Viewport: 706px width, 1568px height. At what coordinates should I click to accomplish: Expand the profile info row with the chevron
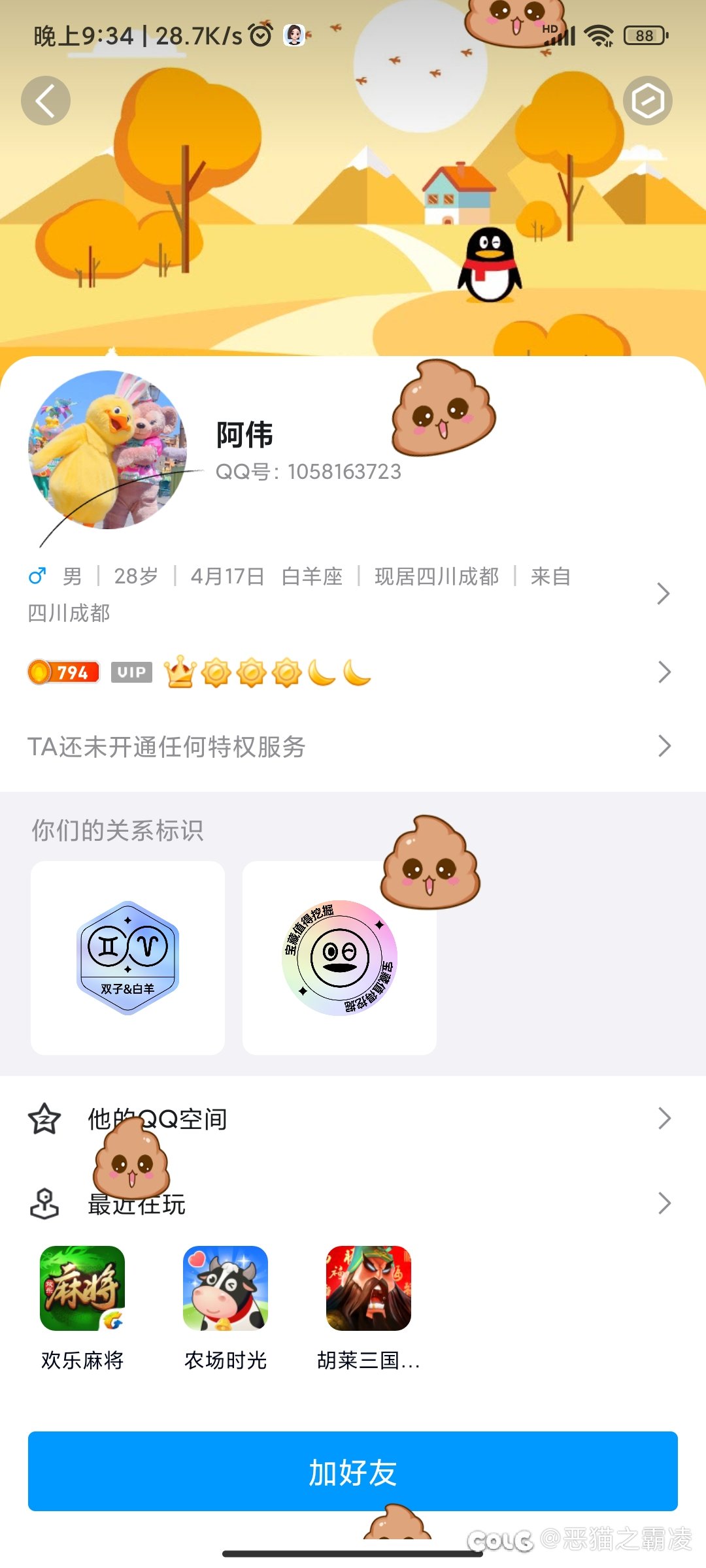(664, 594)
